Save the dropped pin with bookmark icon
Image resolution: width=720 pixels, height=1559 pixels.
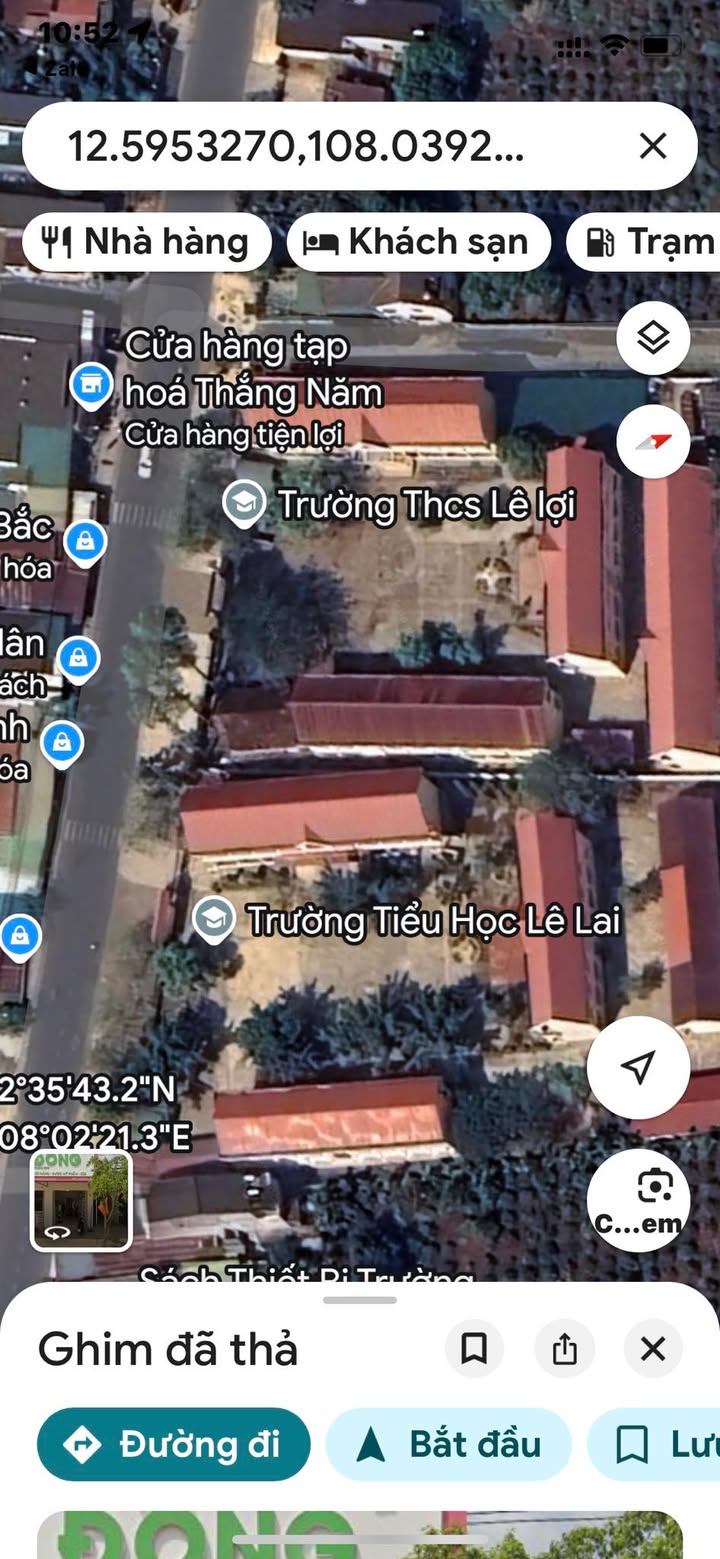tap(474, 1349)
